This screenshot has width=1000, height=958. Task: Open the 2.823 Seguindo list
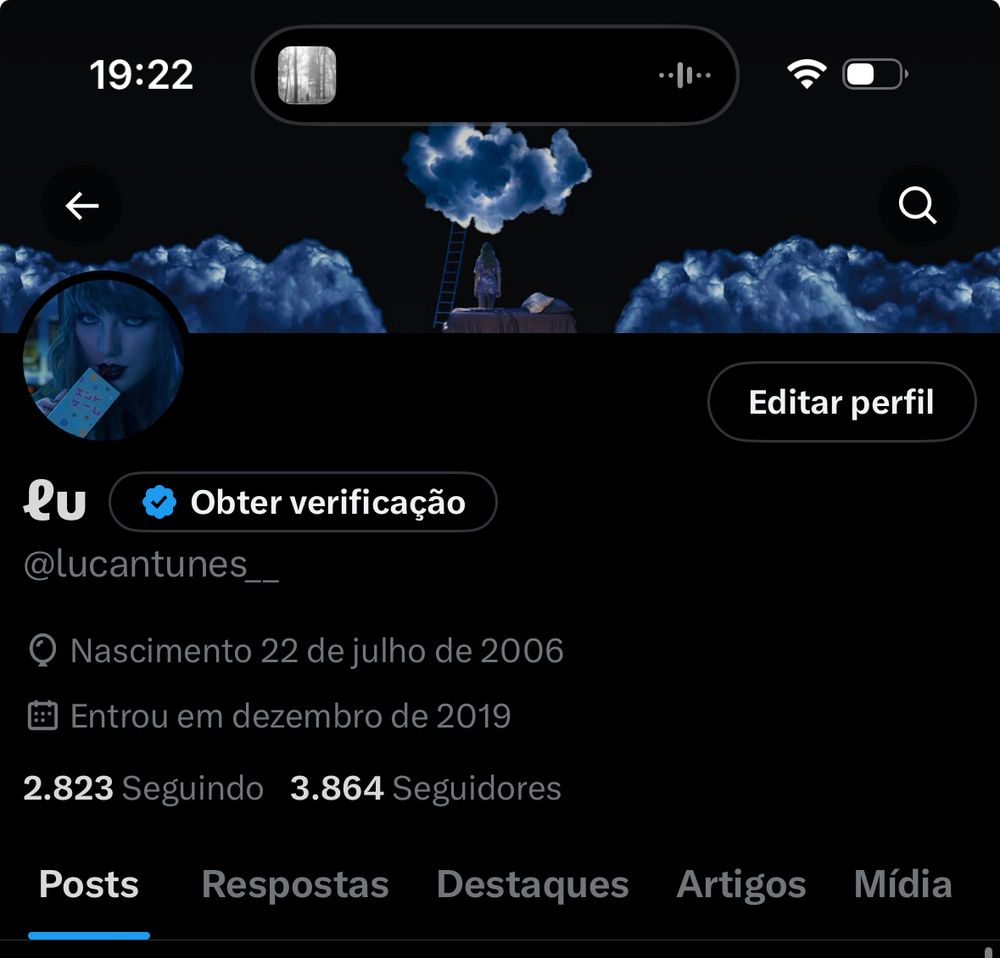click(143, 788)
